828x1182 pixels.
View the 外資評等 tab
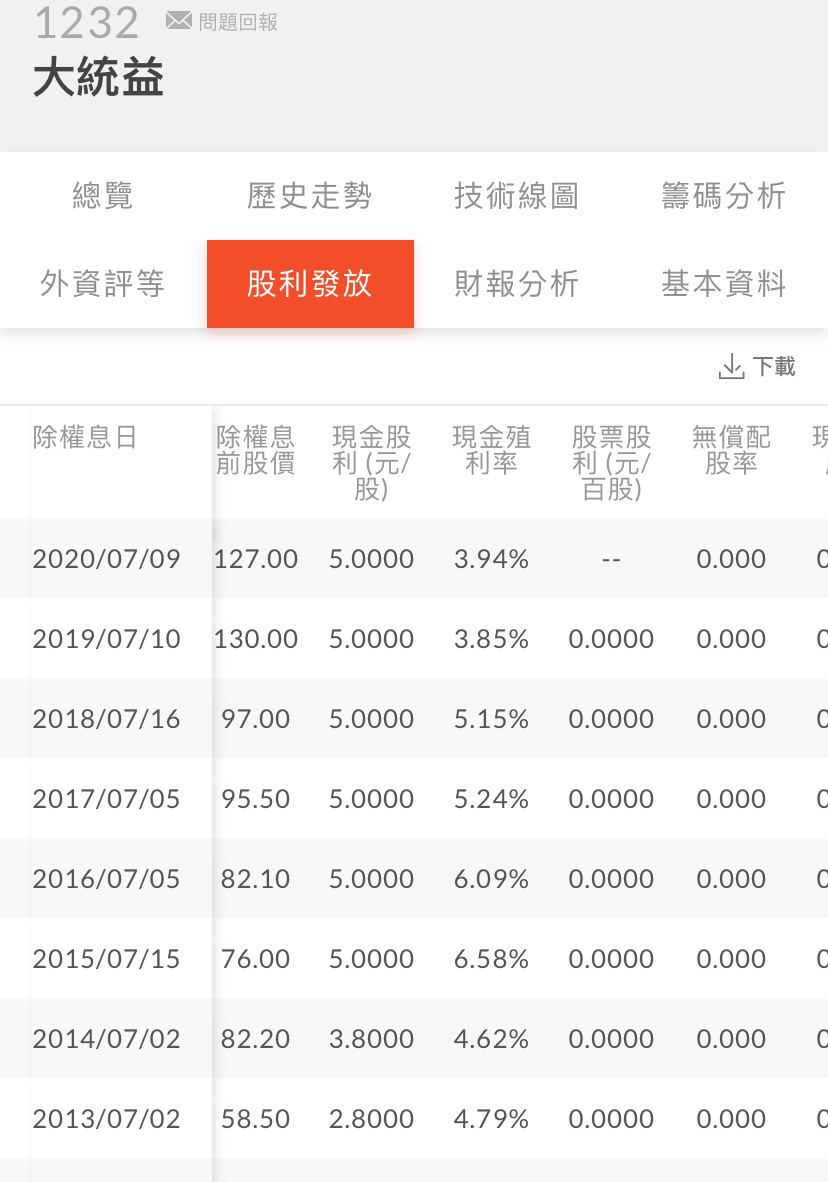tap(103, 284)
